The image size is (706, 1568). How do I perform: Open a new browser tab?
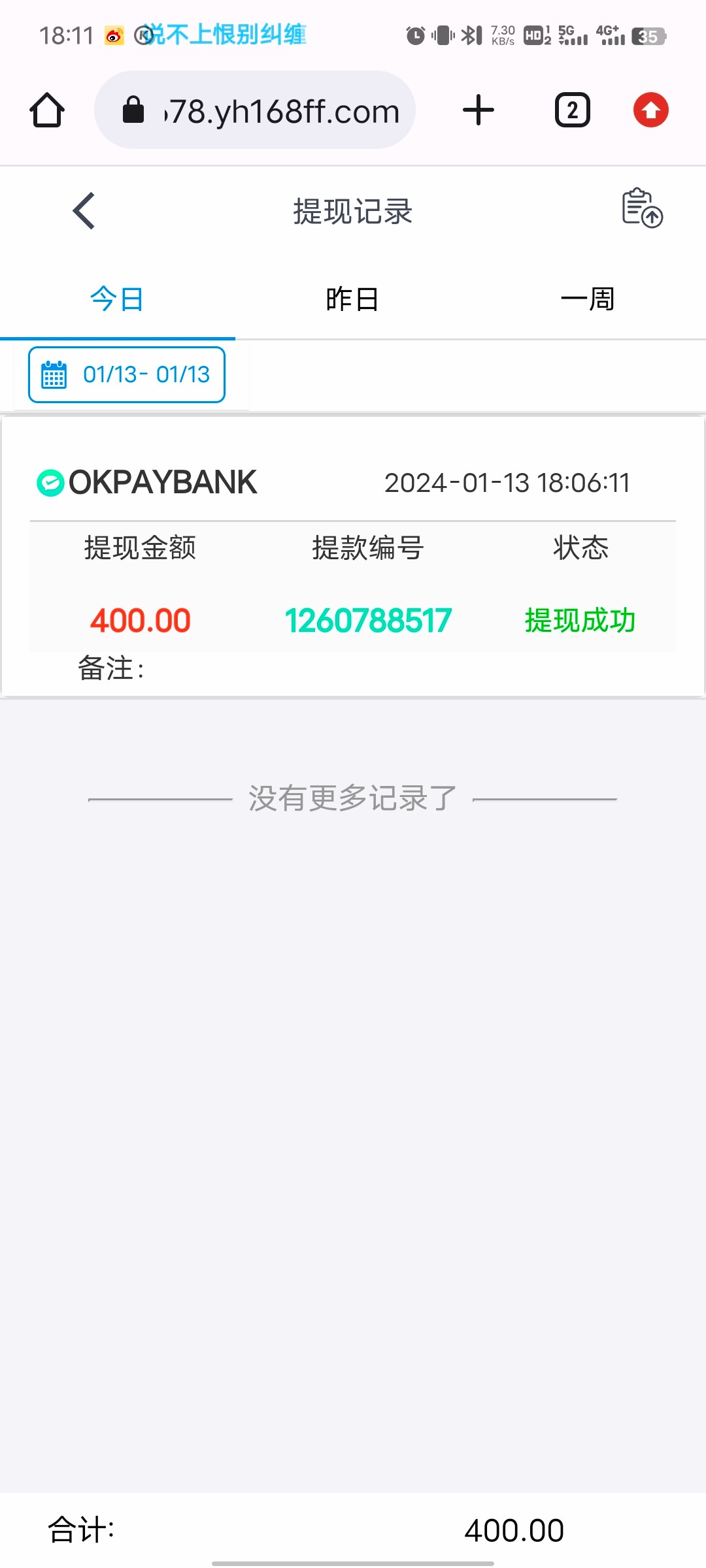click(x=479, y=110)
